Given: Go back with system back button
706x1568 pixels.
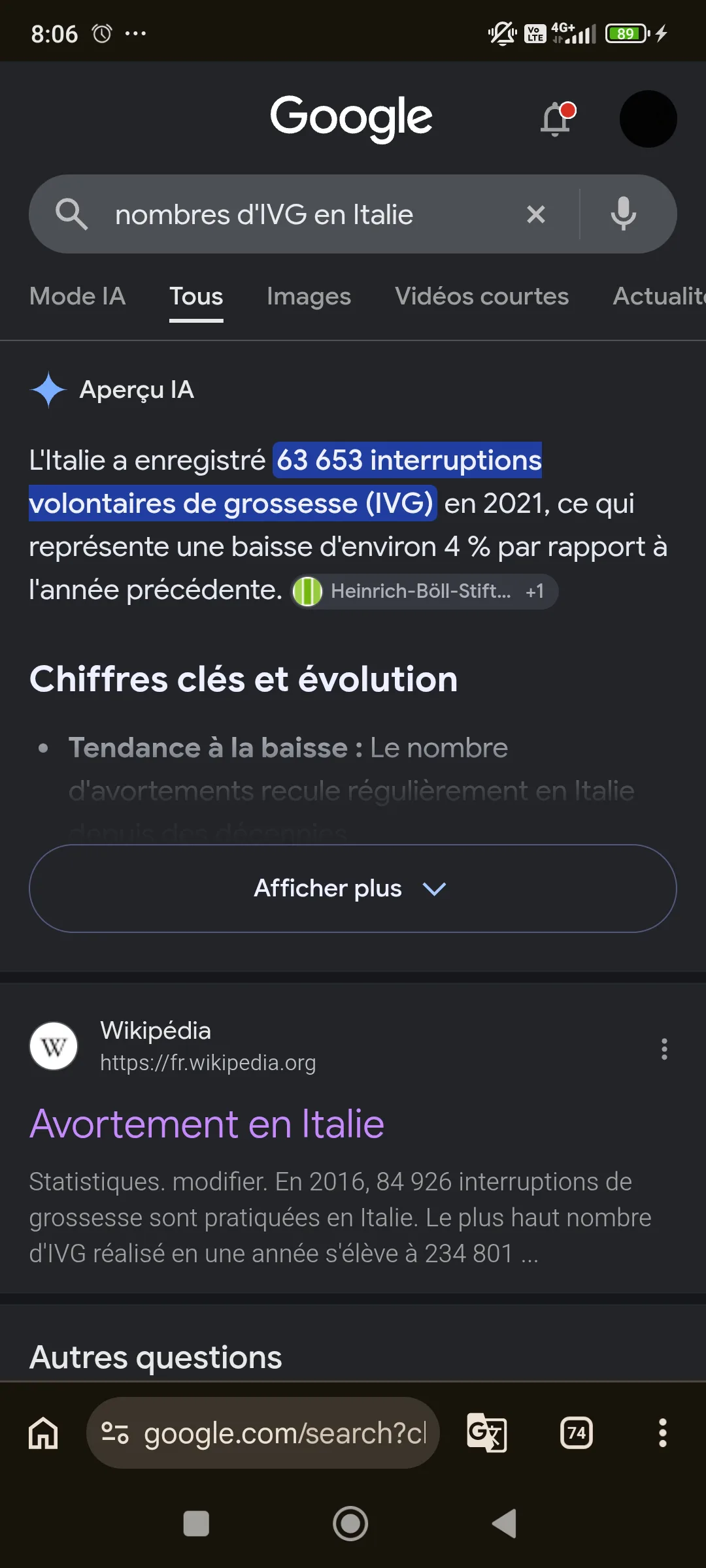Looking at the screenshot, I should (505, 1524).
